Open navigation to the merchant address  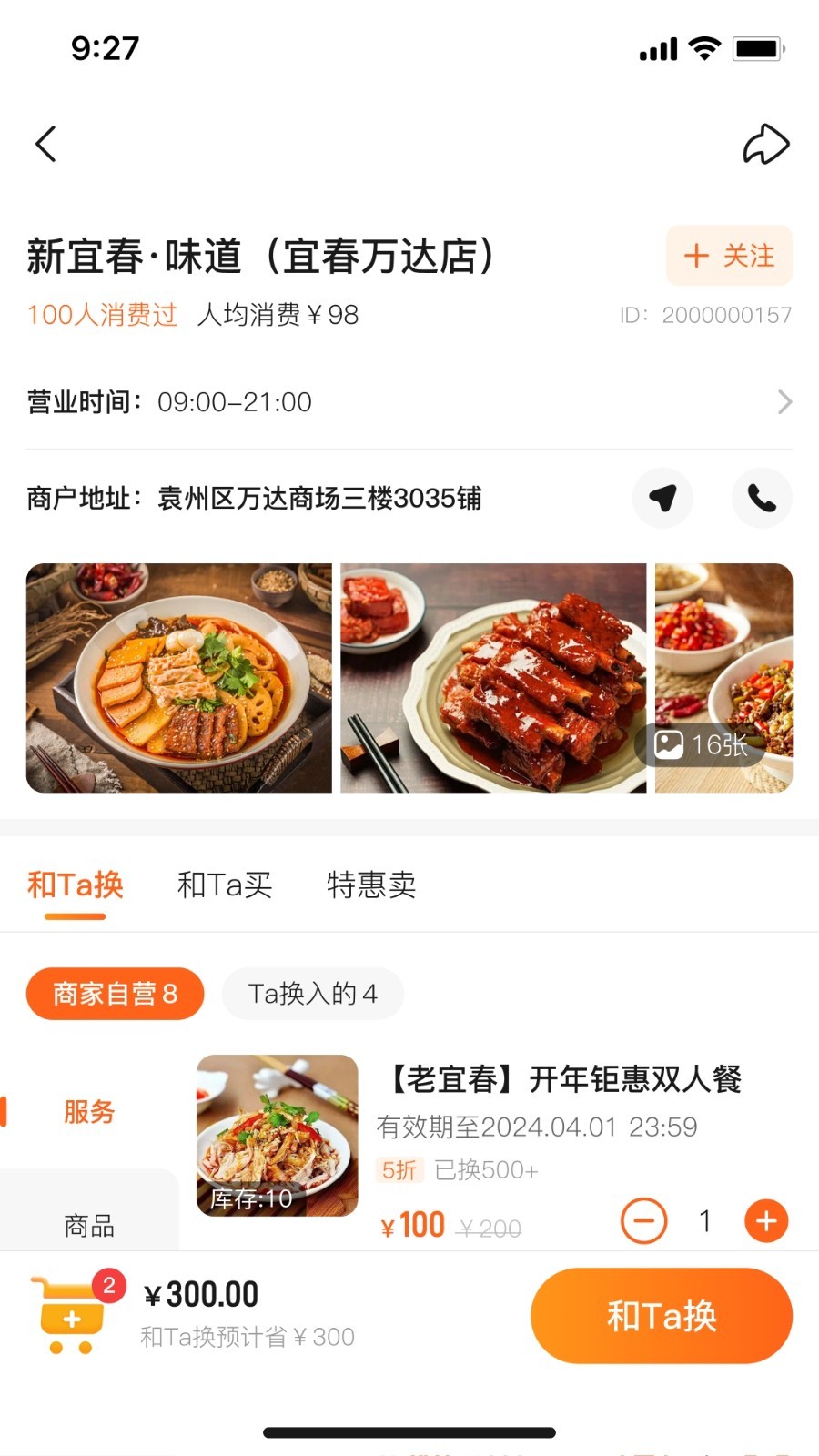click(x=662, y=498)
